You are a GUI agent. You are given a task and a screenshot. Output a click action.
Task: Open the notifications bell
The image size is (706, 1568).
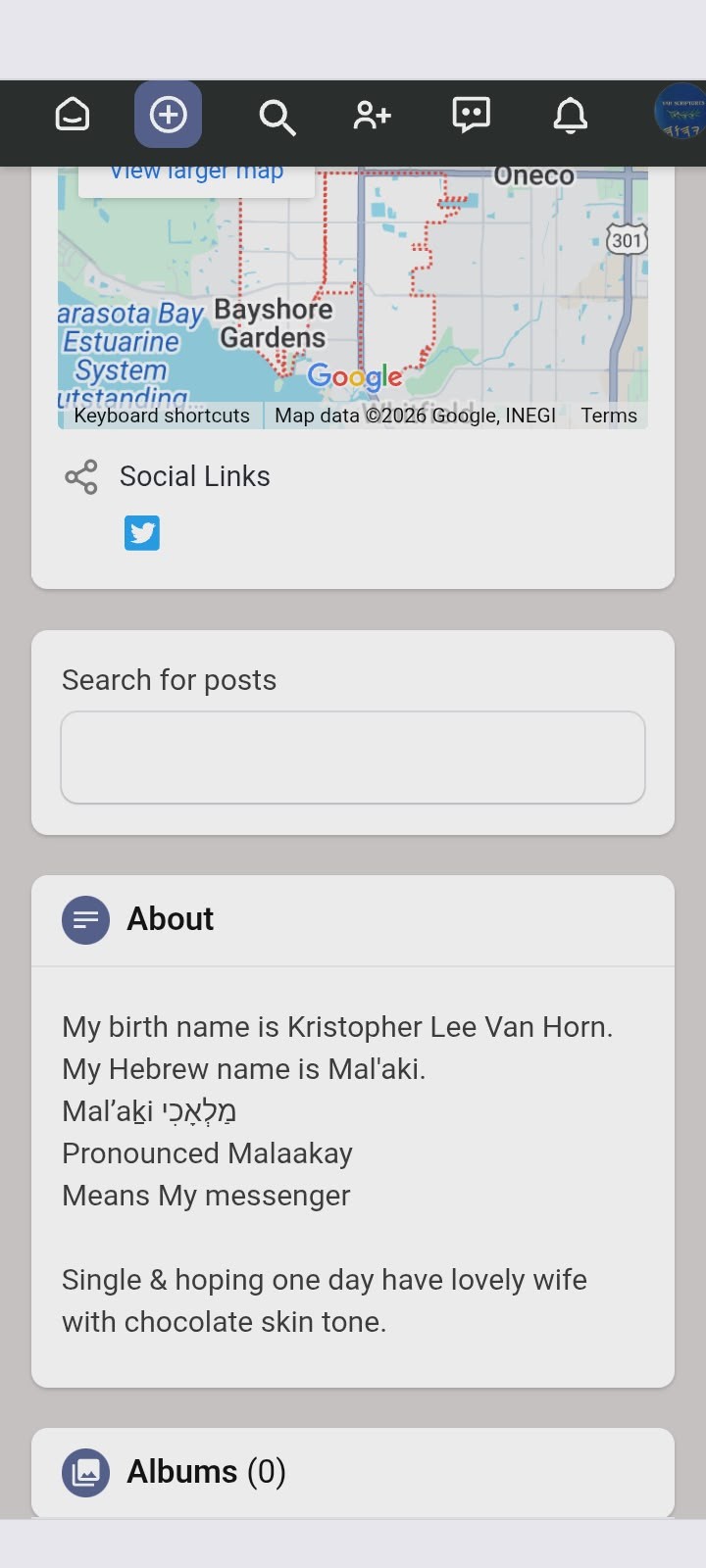pos(570,116)
